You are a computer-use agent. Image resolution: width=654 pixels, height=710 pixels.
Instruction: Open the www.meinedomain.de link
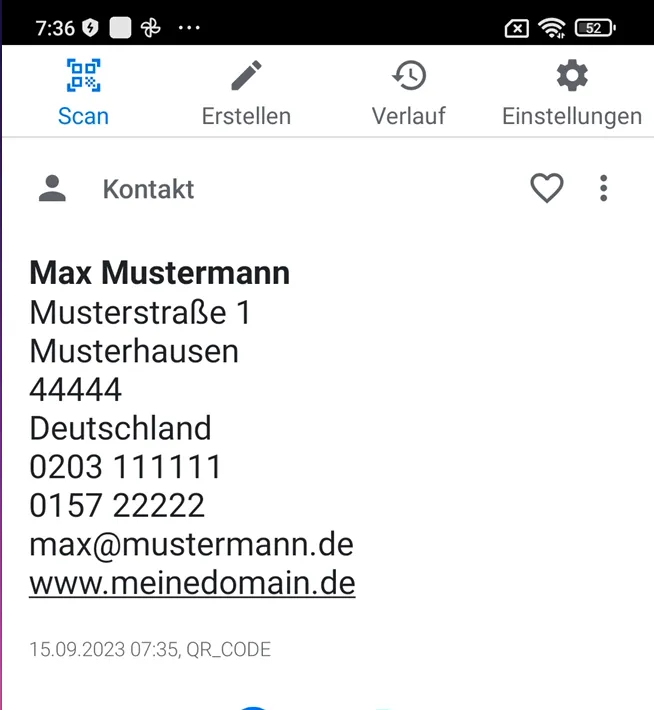(192, 582)
